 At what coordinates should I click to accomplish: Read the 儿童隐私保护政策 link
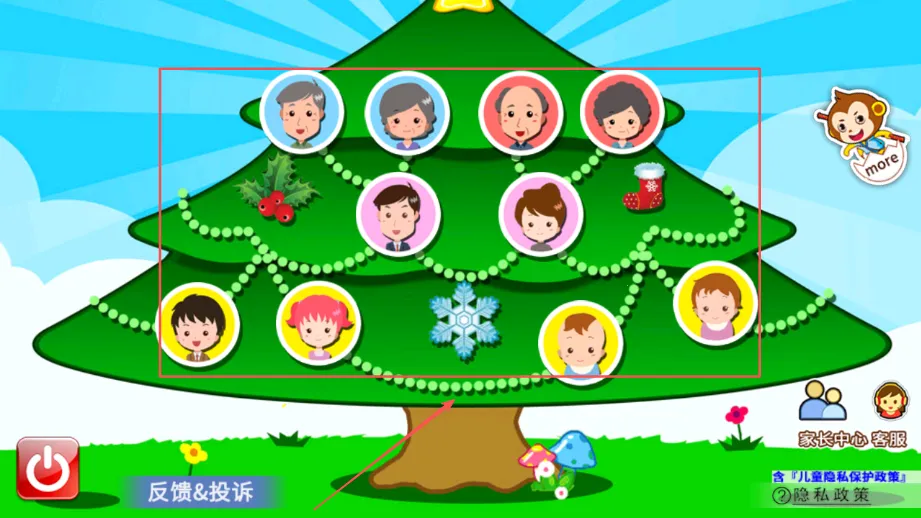(839, 476)
